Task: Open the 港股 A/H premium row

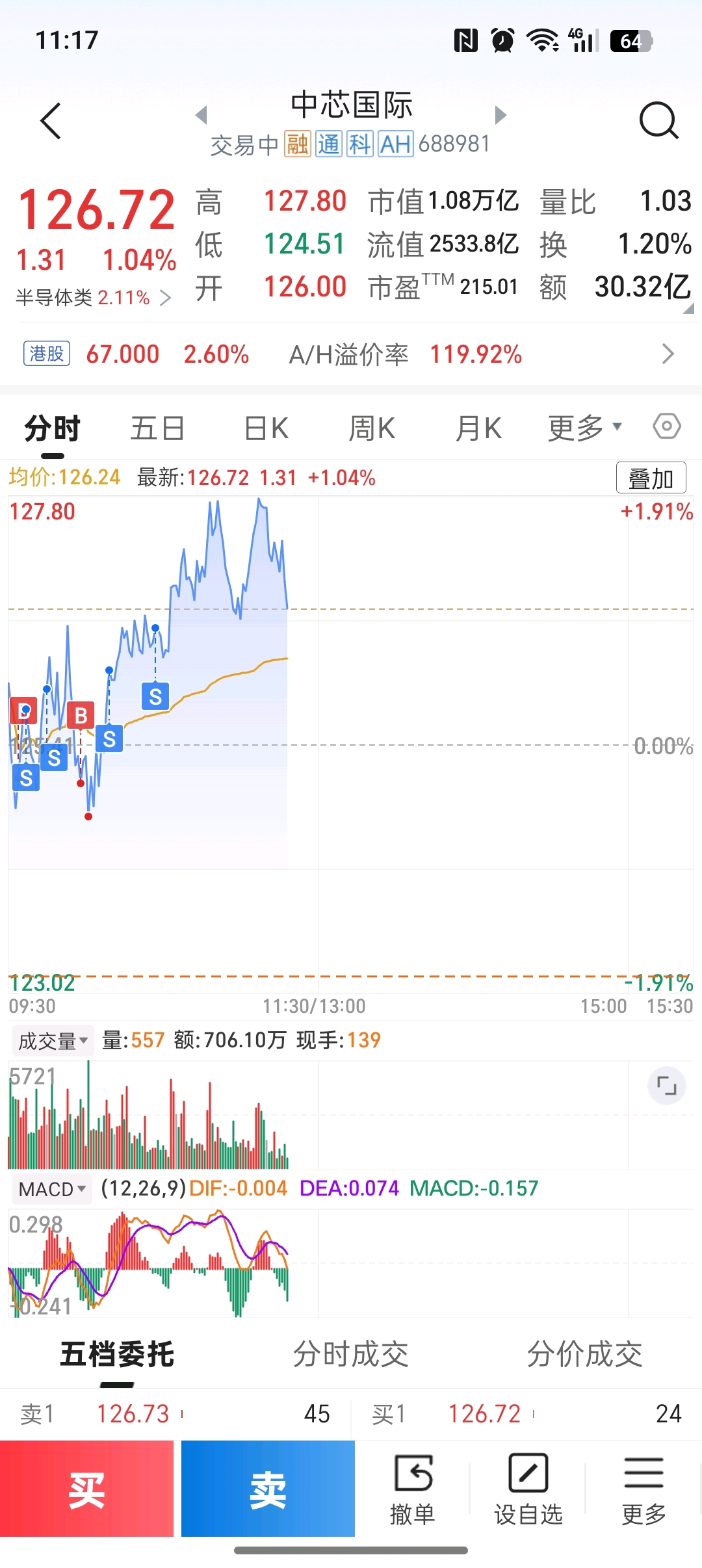Action: [x=351, y=354]
